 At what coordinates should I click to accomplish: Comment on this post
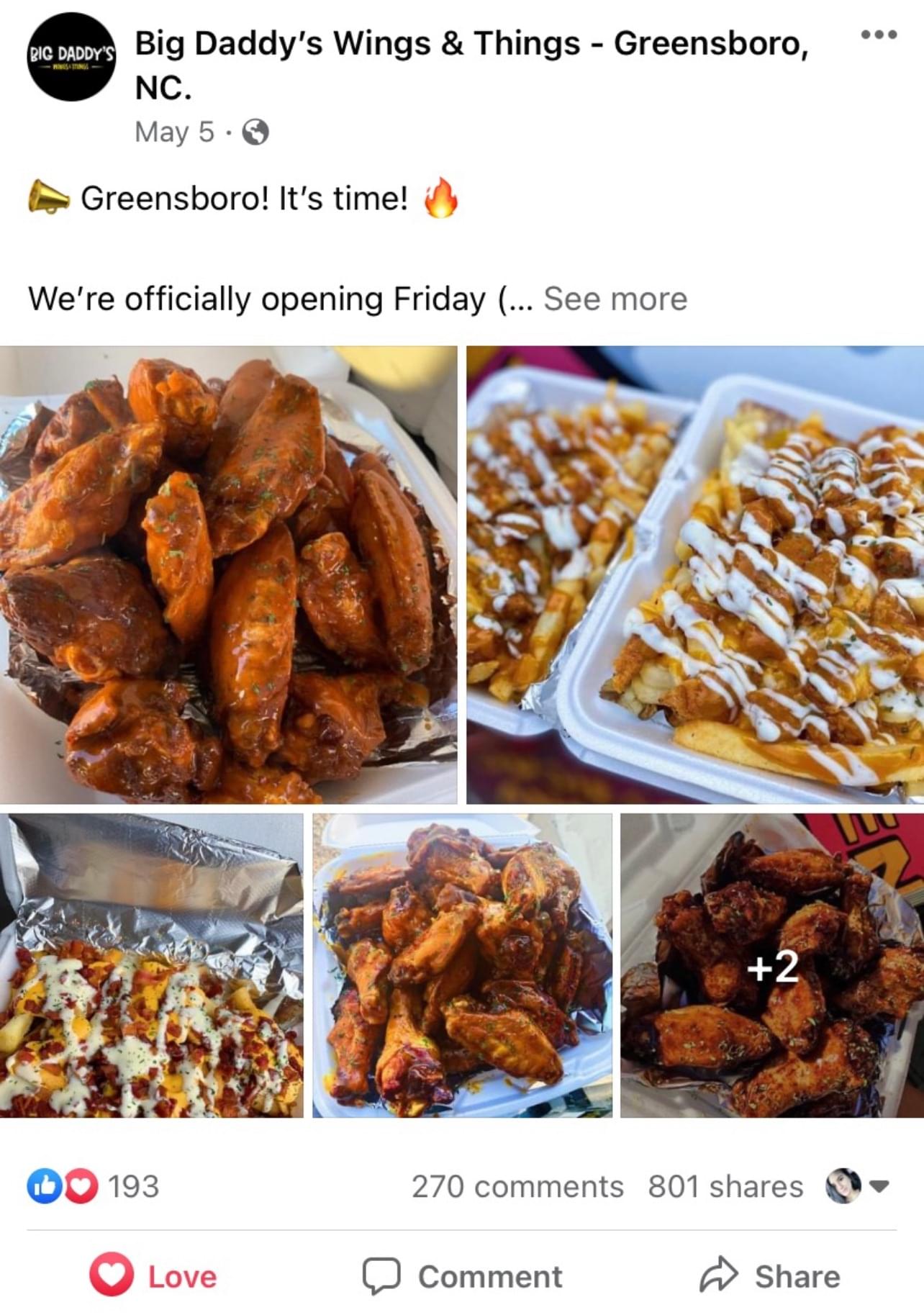tap(462, 1276)
